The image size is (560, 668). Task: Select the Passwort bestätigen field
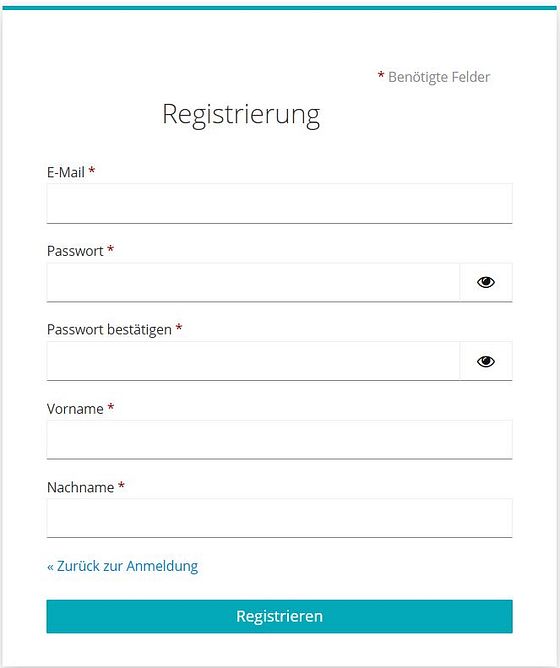pos(253,361)
